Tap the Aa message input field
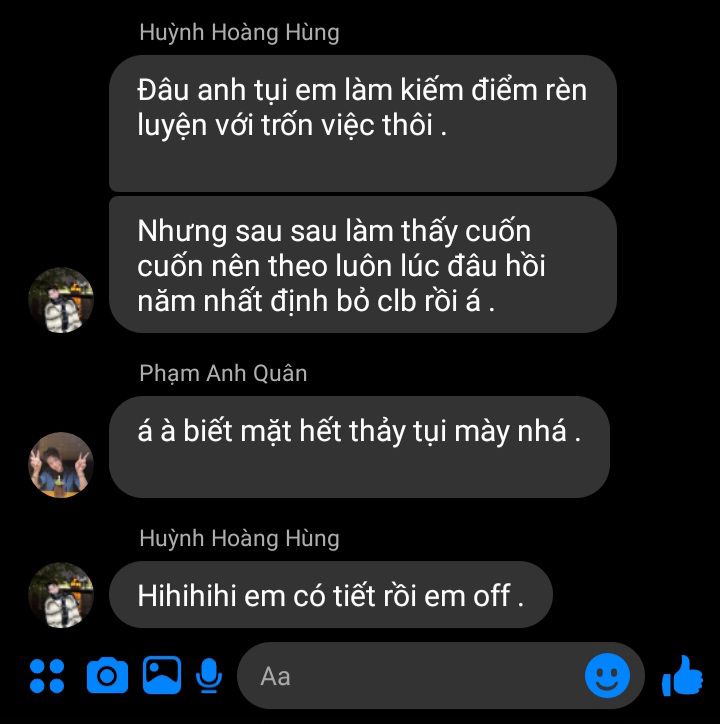 [x=410, y=676]
